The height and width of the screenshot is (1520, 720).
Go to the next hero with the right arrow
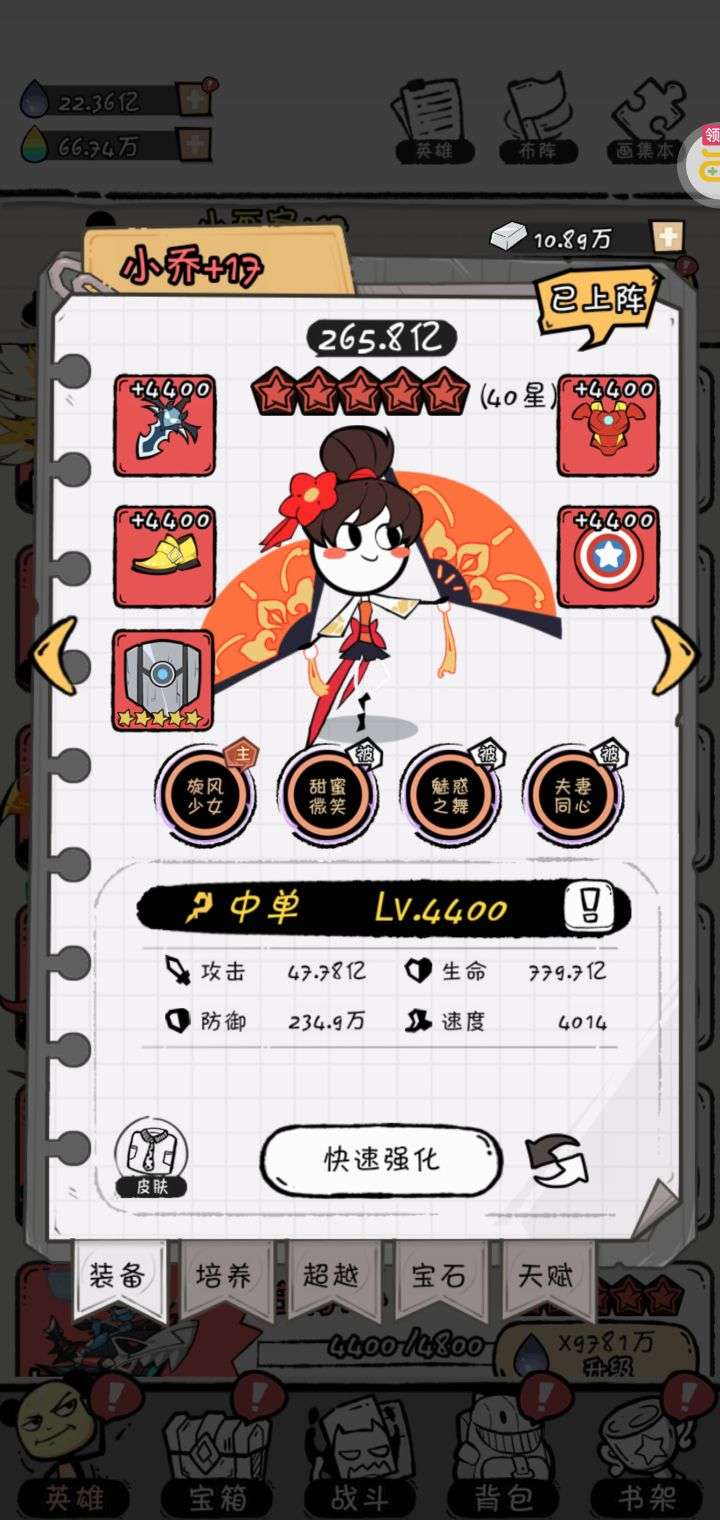point(674,656)
